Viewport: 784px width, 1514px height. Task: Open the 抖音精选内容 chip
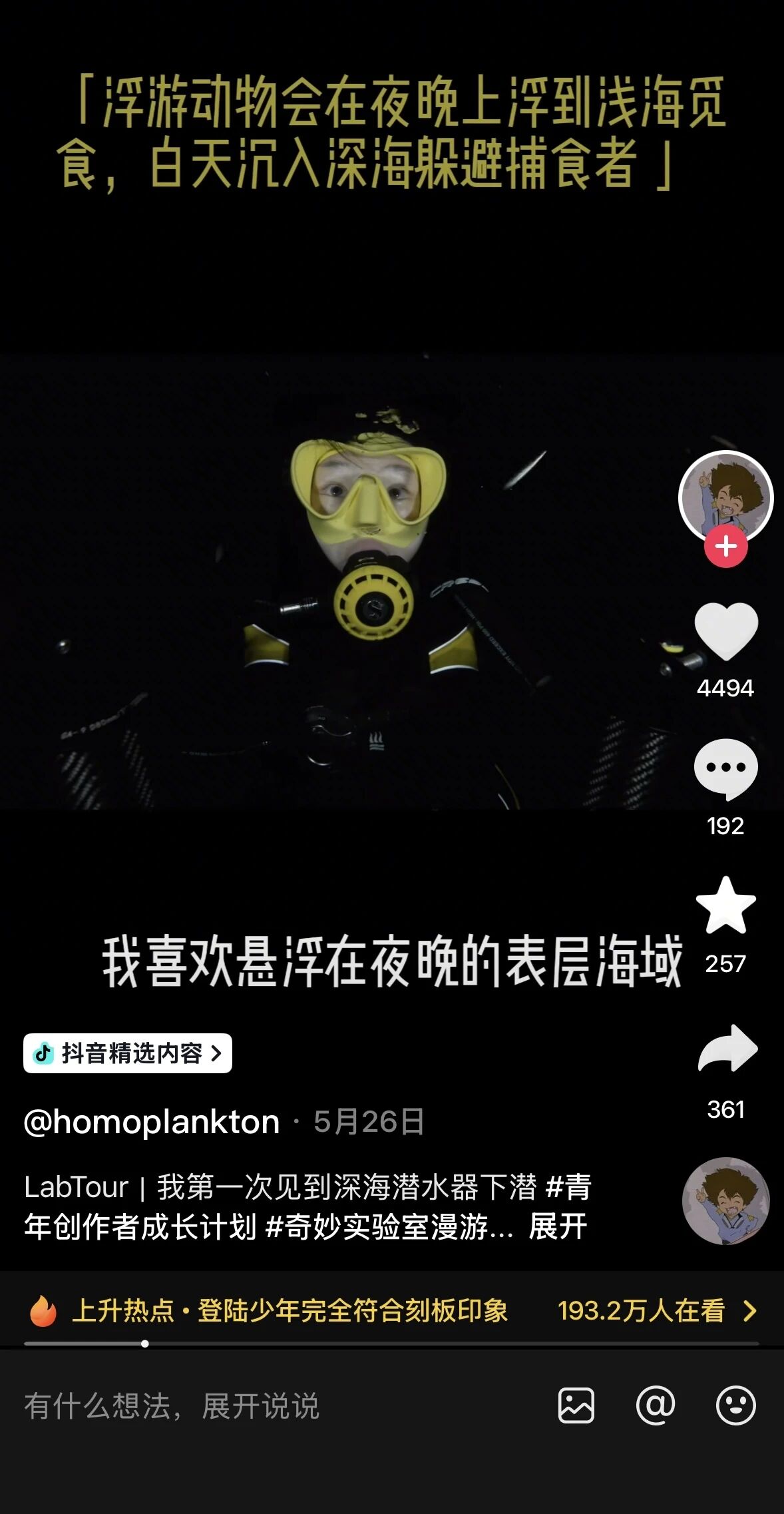click(x=128, y=1053)
